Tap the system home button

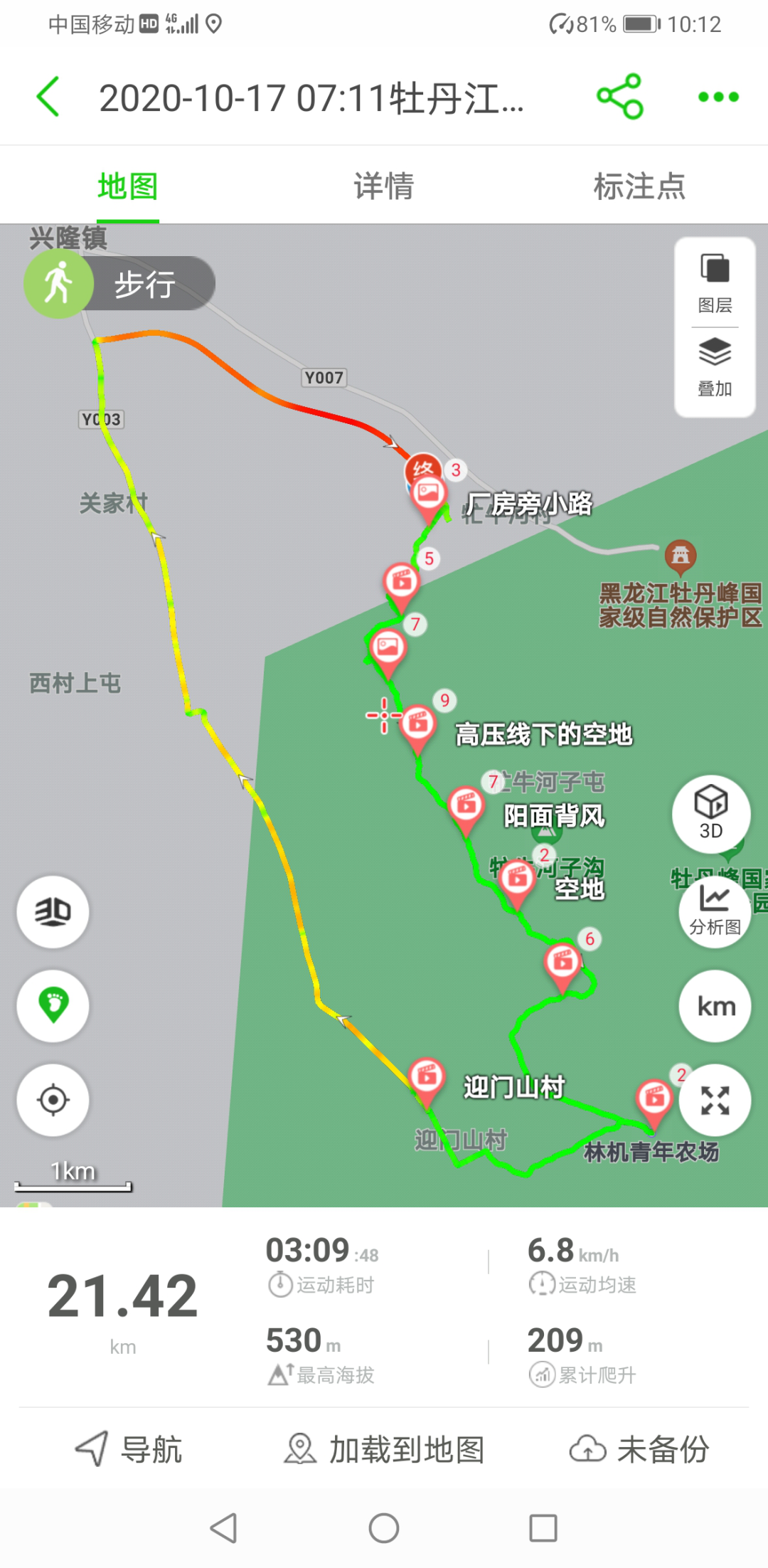[x=384, y=1527]
